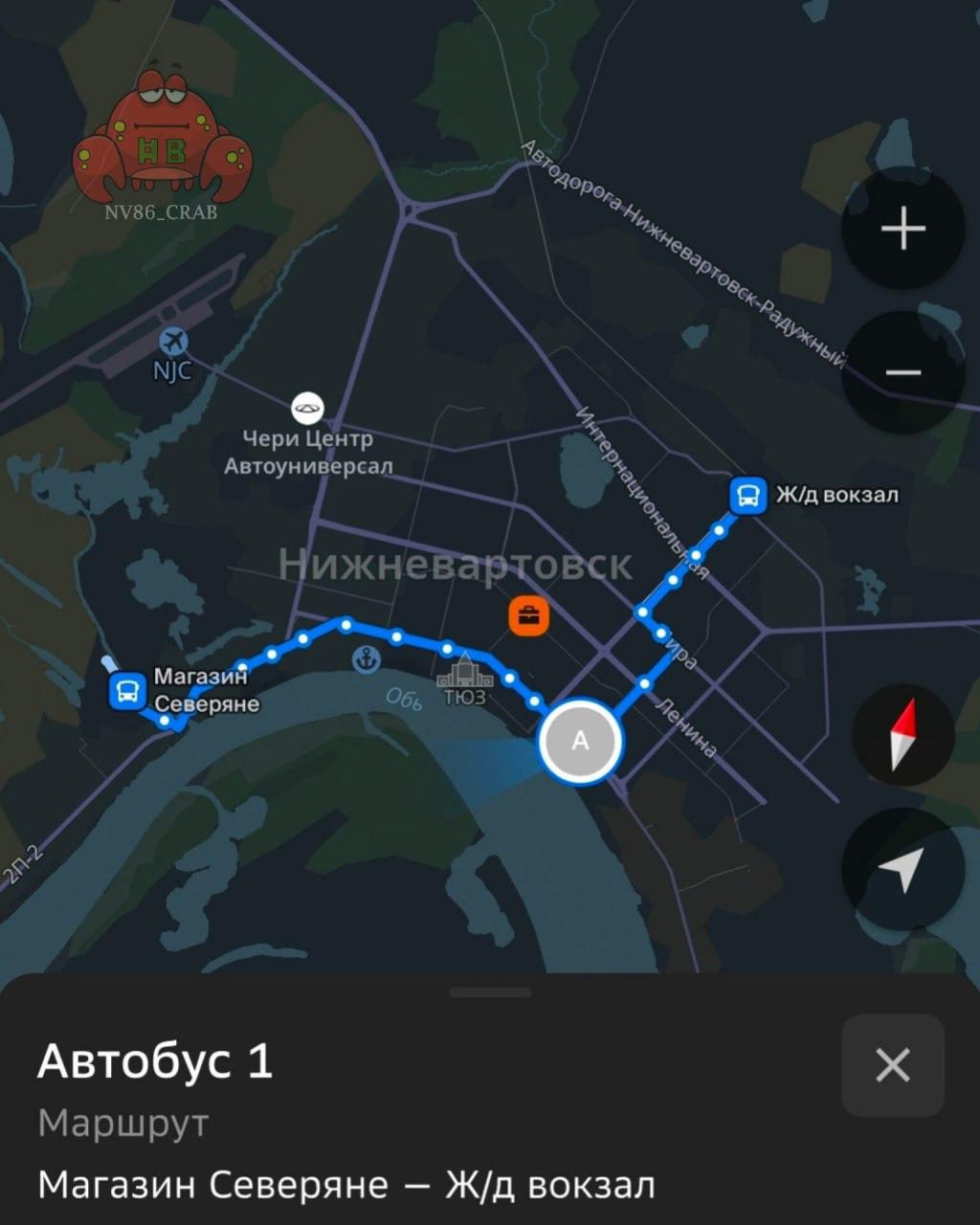Zoom in using the plus button
The height and width of the screenshot is (1225, 980).
tap(903, 228)
